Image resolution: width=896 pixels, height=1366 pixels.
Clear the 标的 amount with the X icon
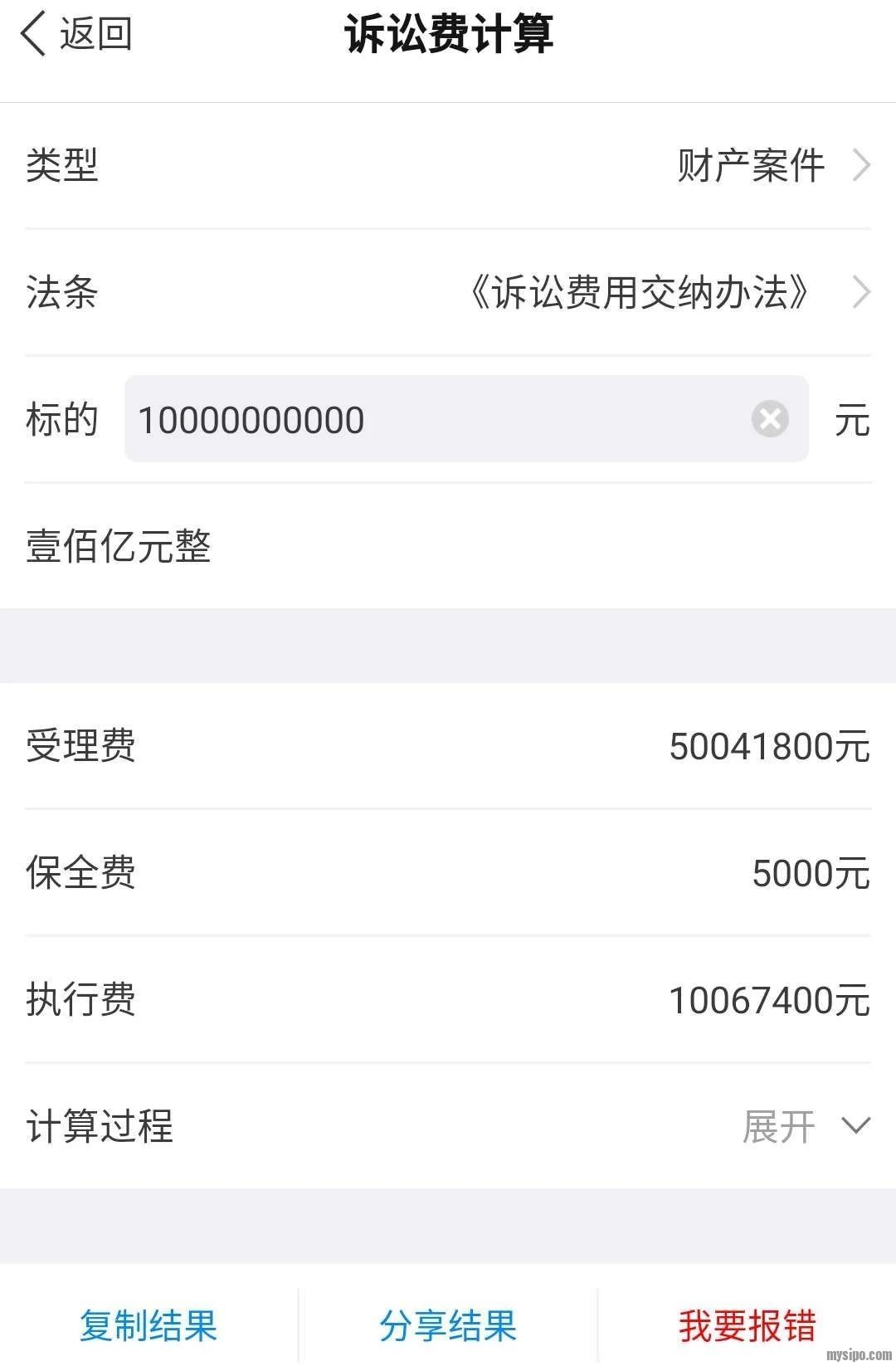pos(770,418)
